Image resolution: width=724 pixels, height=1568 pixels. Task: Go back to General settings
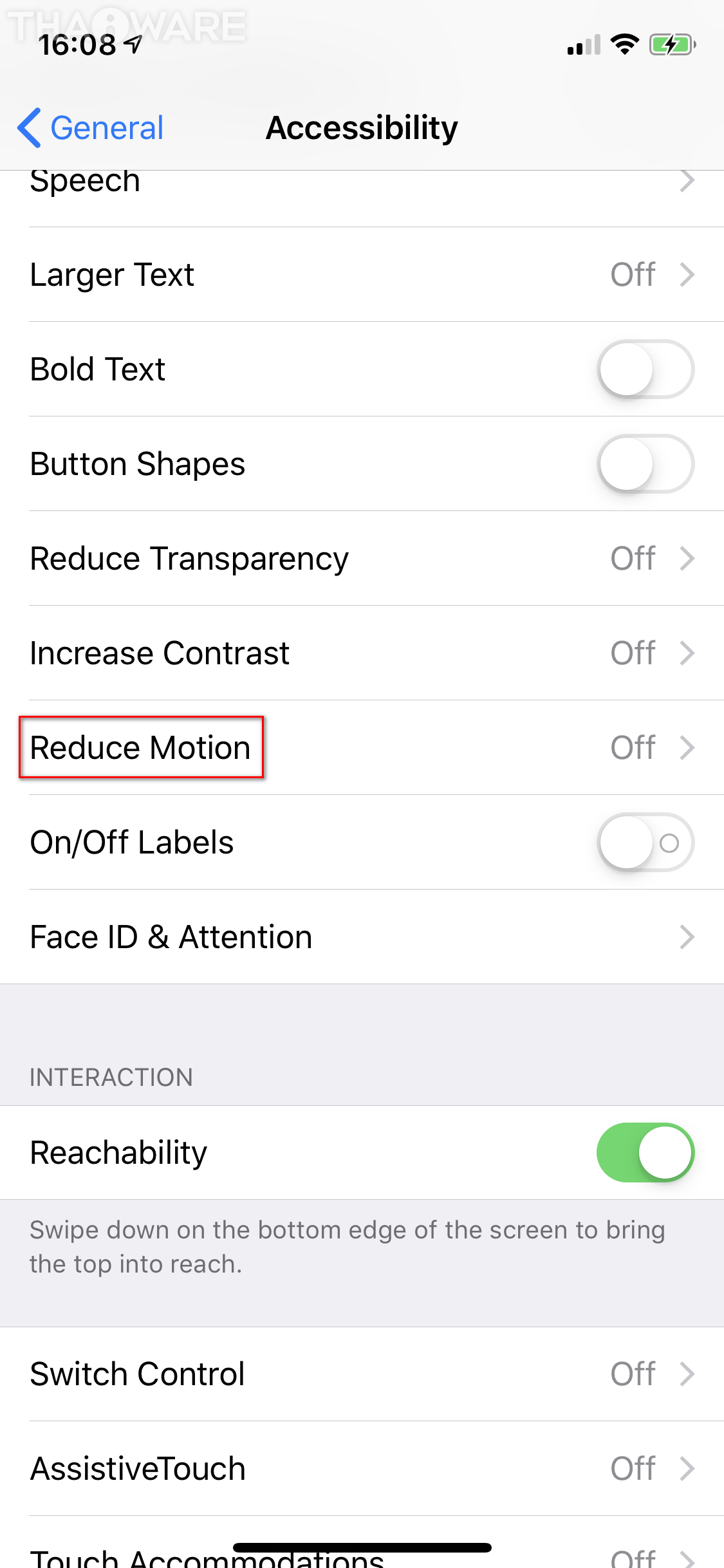pos(91,127)
